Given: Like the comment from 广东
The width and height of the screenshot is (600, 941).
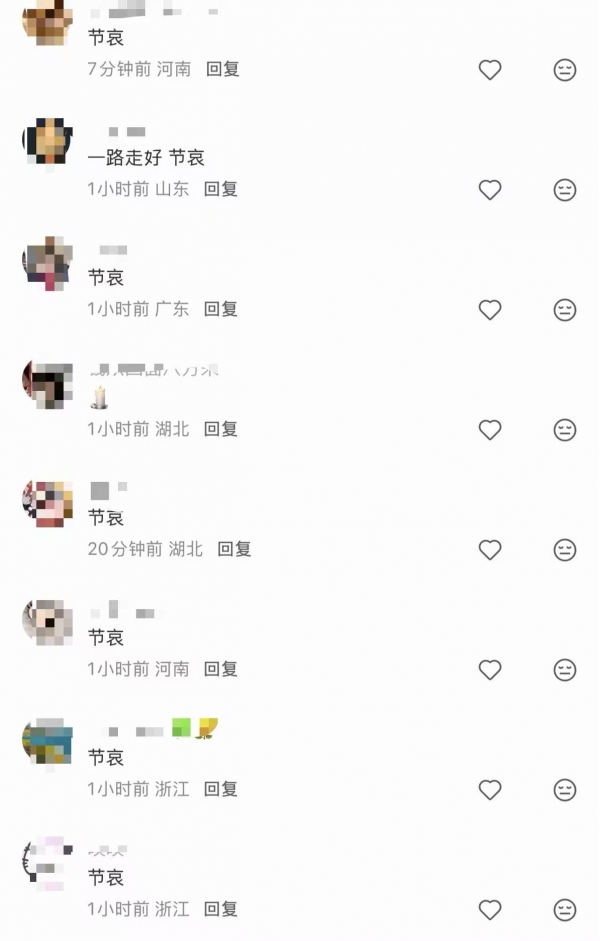Looking at the screenshot, I should pyautogui.click(x=489, y=310).
